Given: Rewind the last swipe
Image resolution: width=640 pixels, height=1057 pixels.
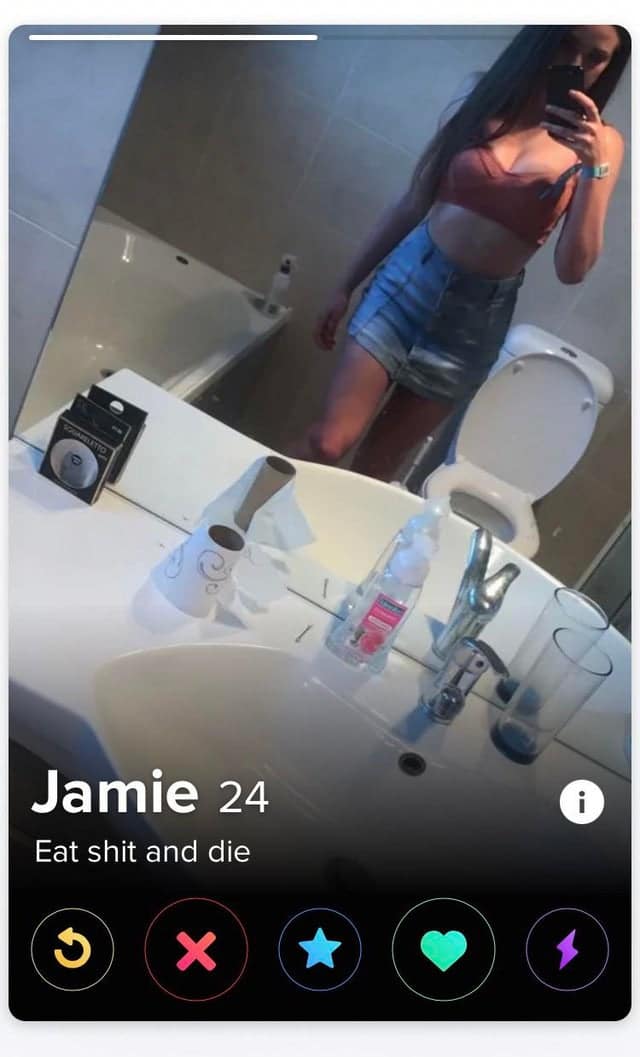Looking at the screenshot, I should pyautogui.click(x=72, y=949).
